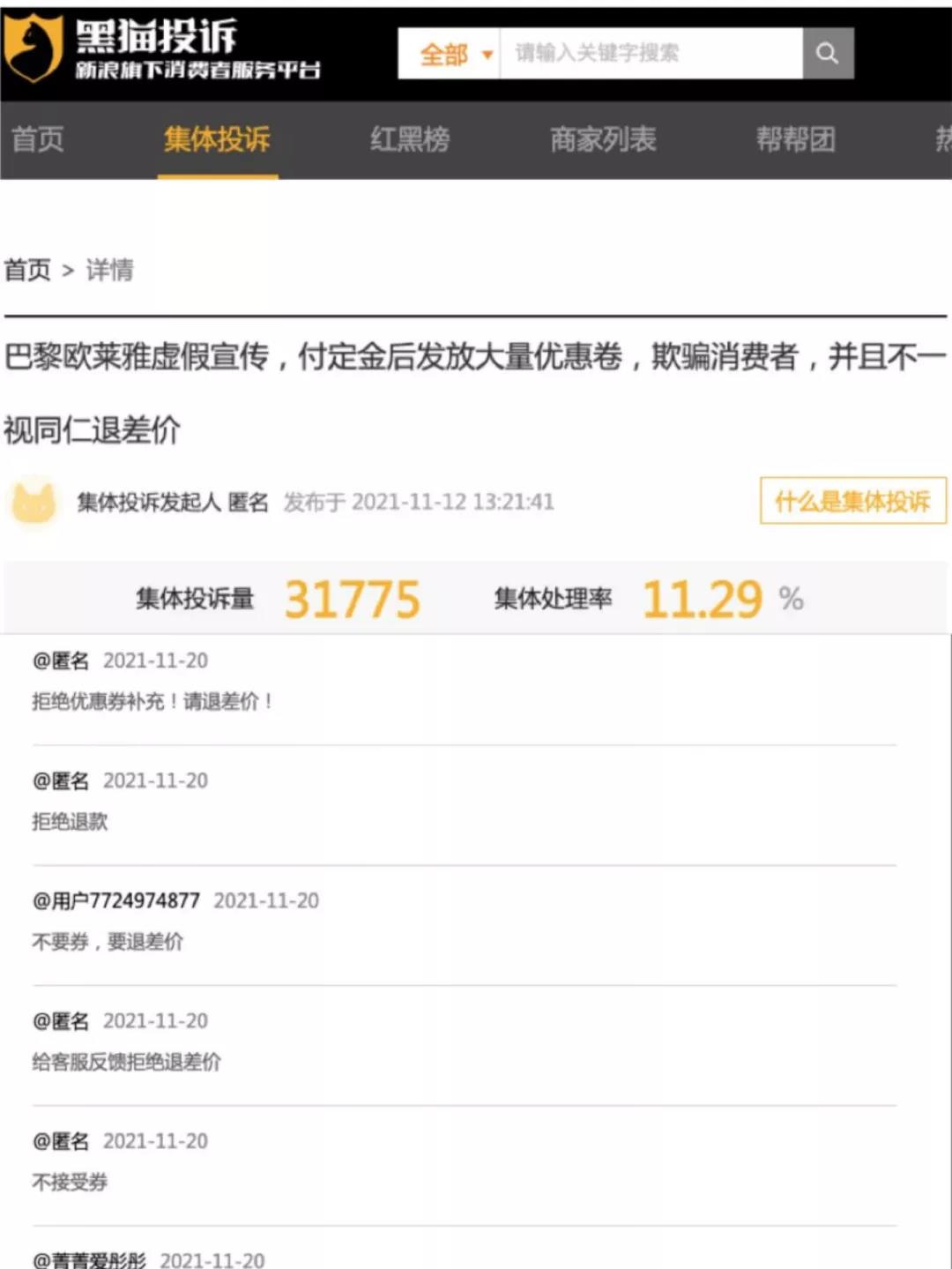
Task: Switch to the 红黑榜 tab
Action: click(410, 139)
